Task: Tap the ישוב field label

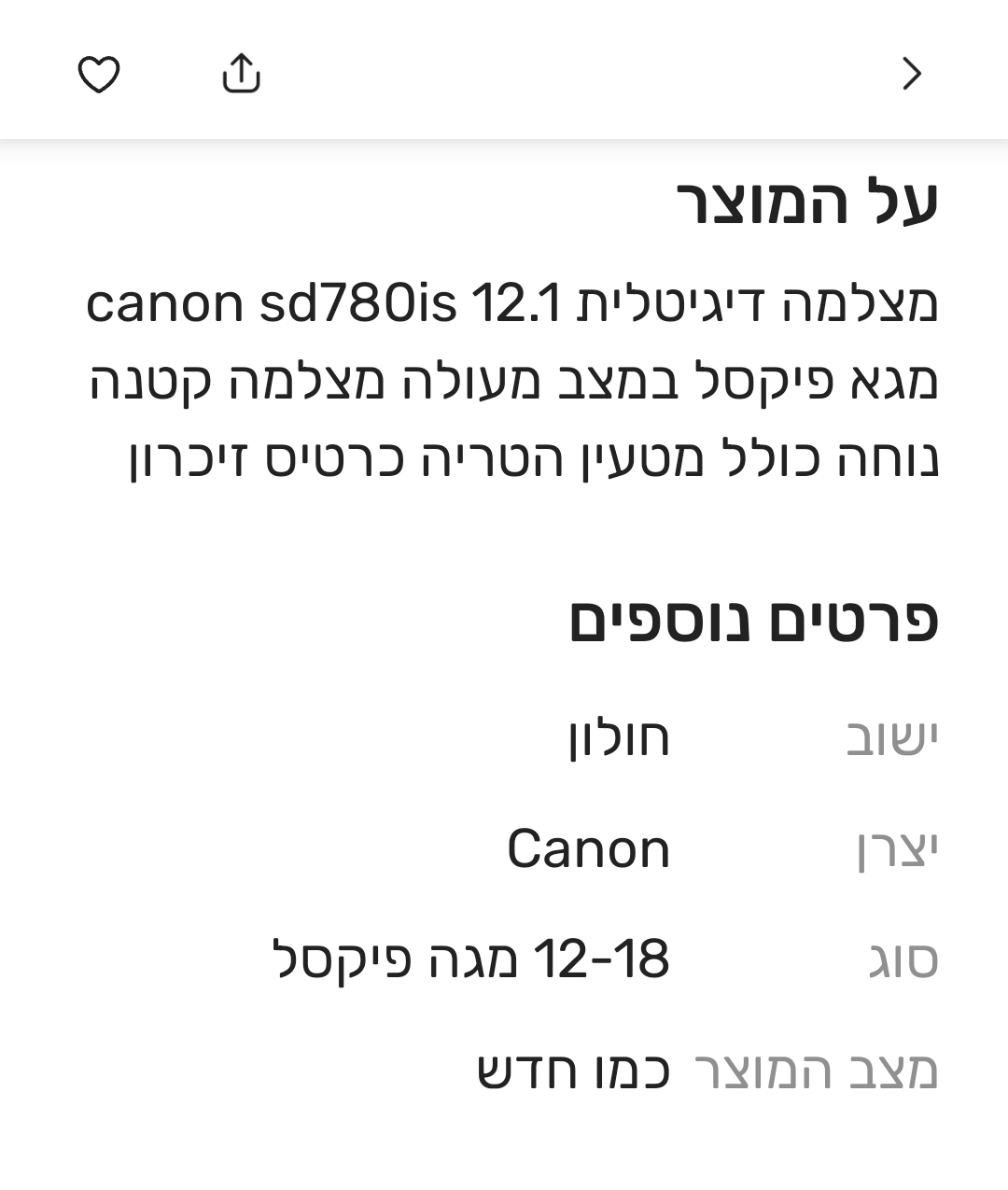Action: (897, 737)
